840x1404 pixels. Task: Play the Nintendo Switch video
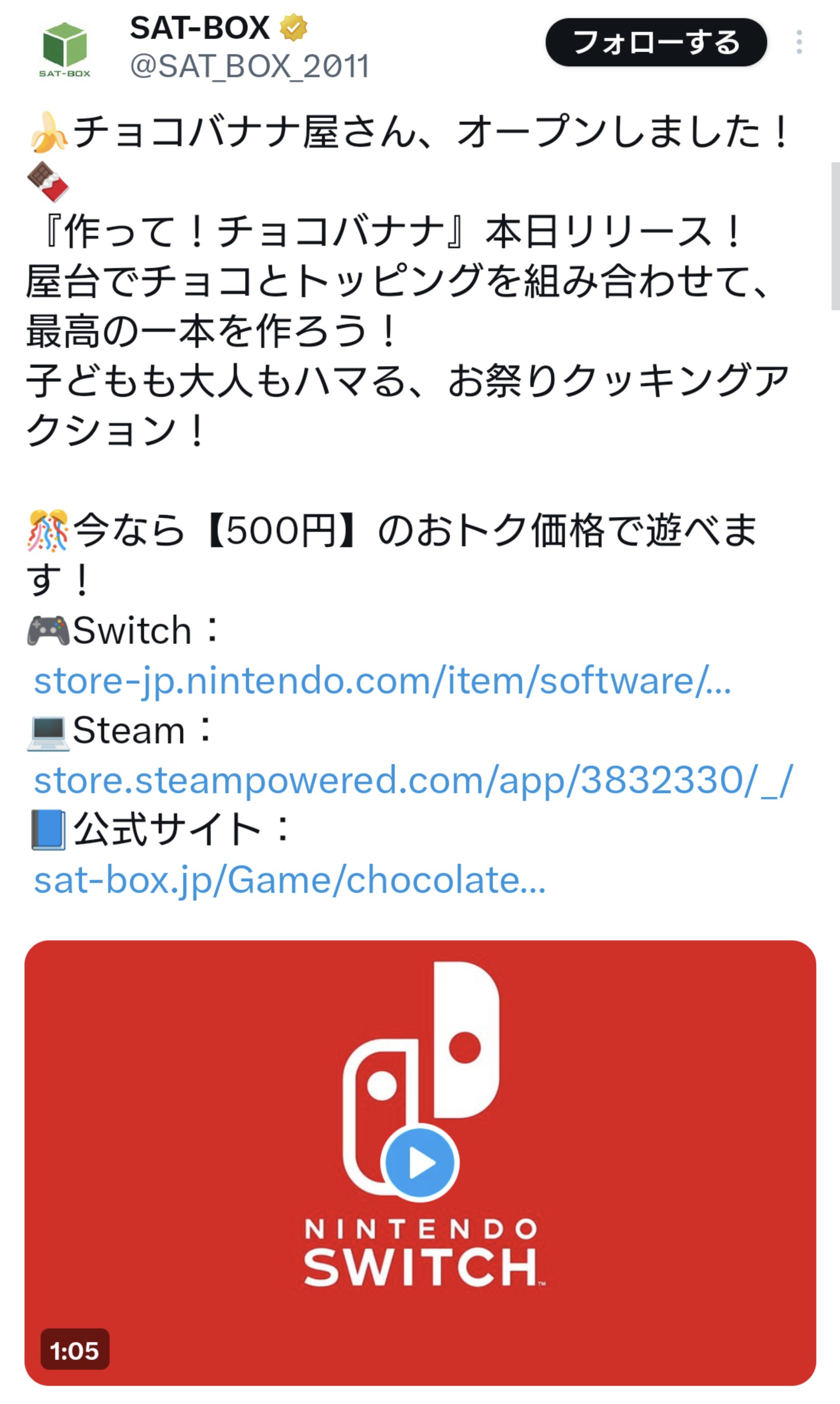[419, 1163]
